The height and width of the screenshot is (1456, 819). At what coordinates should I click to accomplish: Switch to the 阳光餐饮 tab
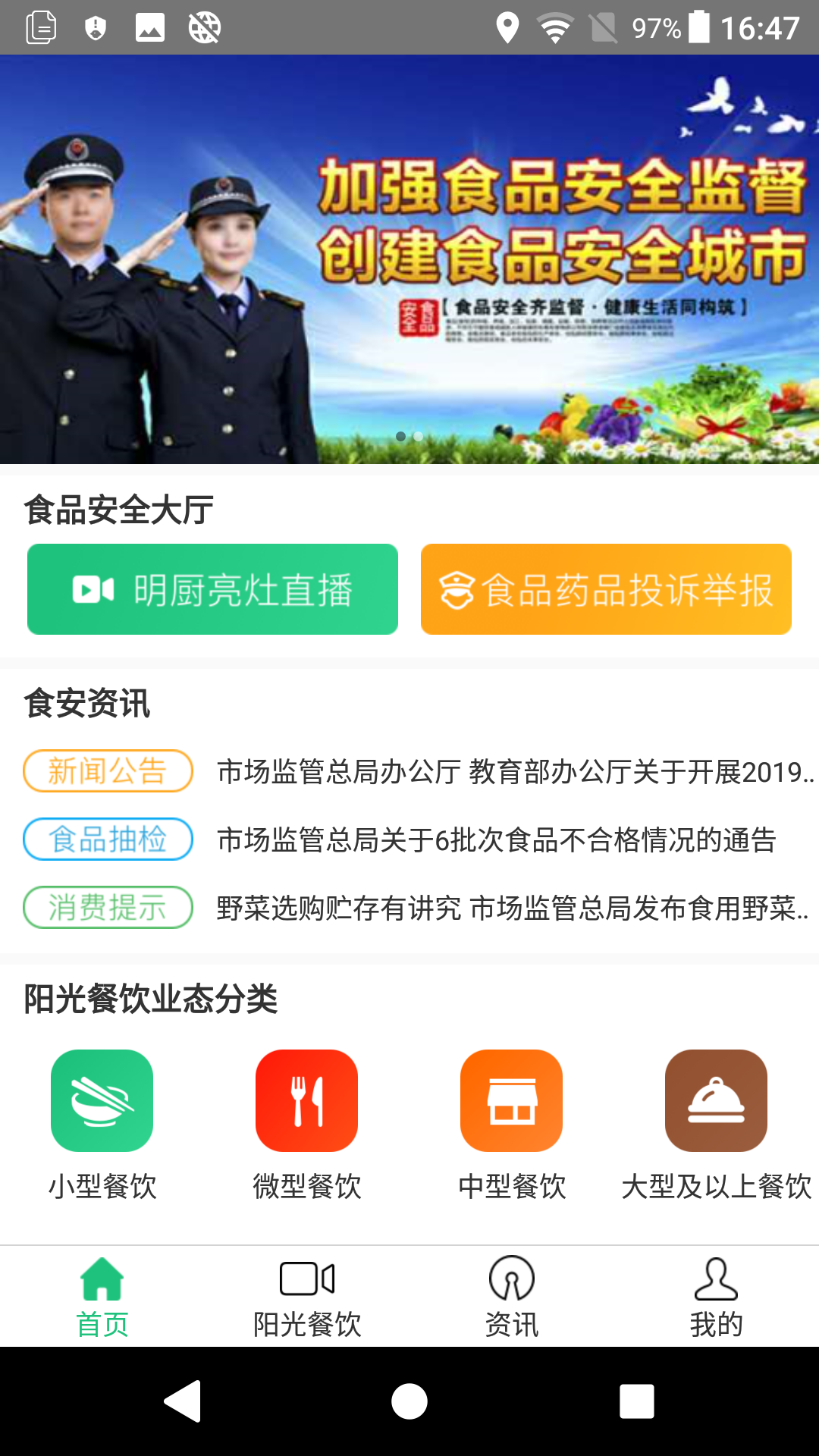coord(307,1297)
